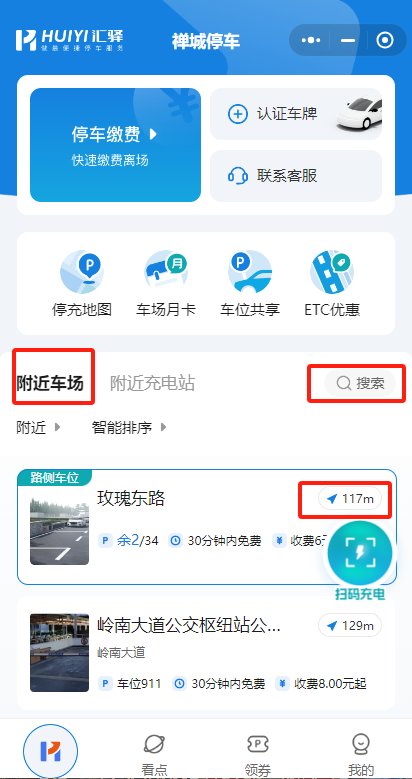
Task: Open 车场月卡 monthly card
Action: click(166, 284)
